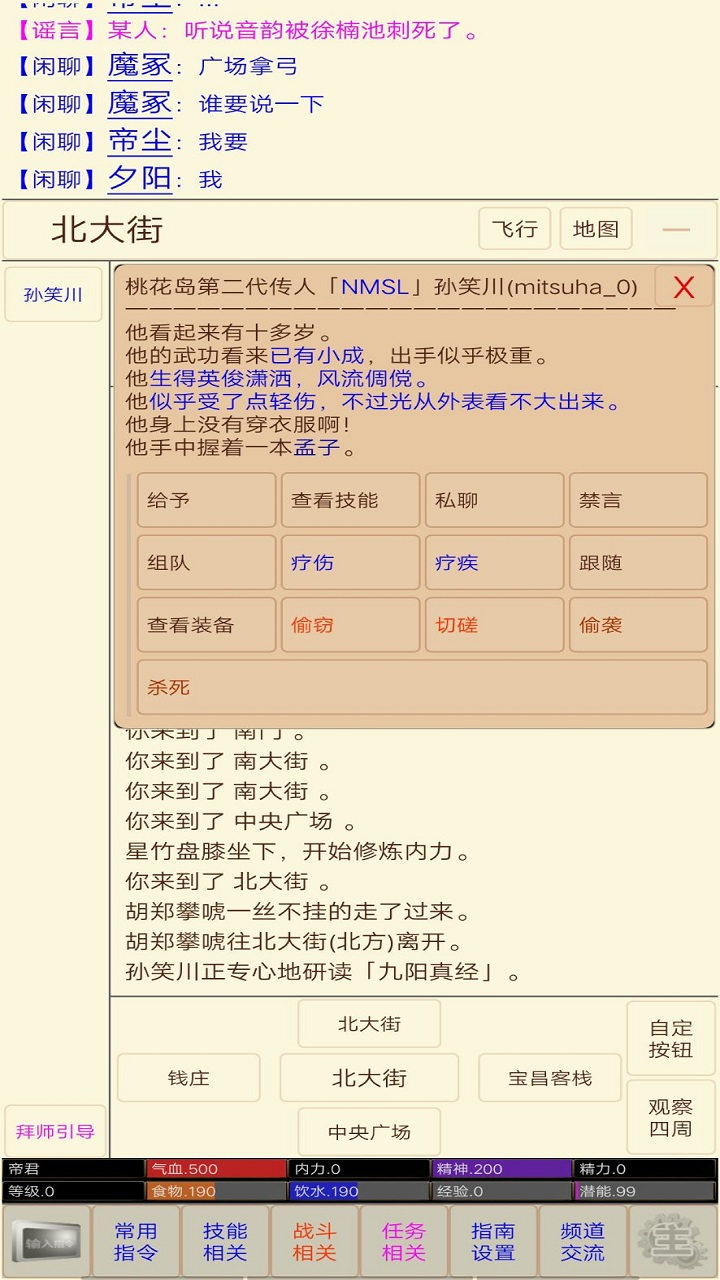Tap the 切磋 sparring button
The image size is (720, 1280).
coord(494,625)
